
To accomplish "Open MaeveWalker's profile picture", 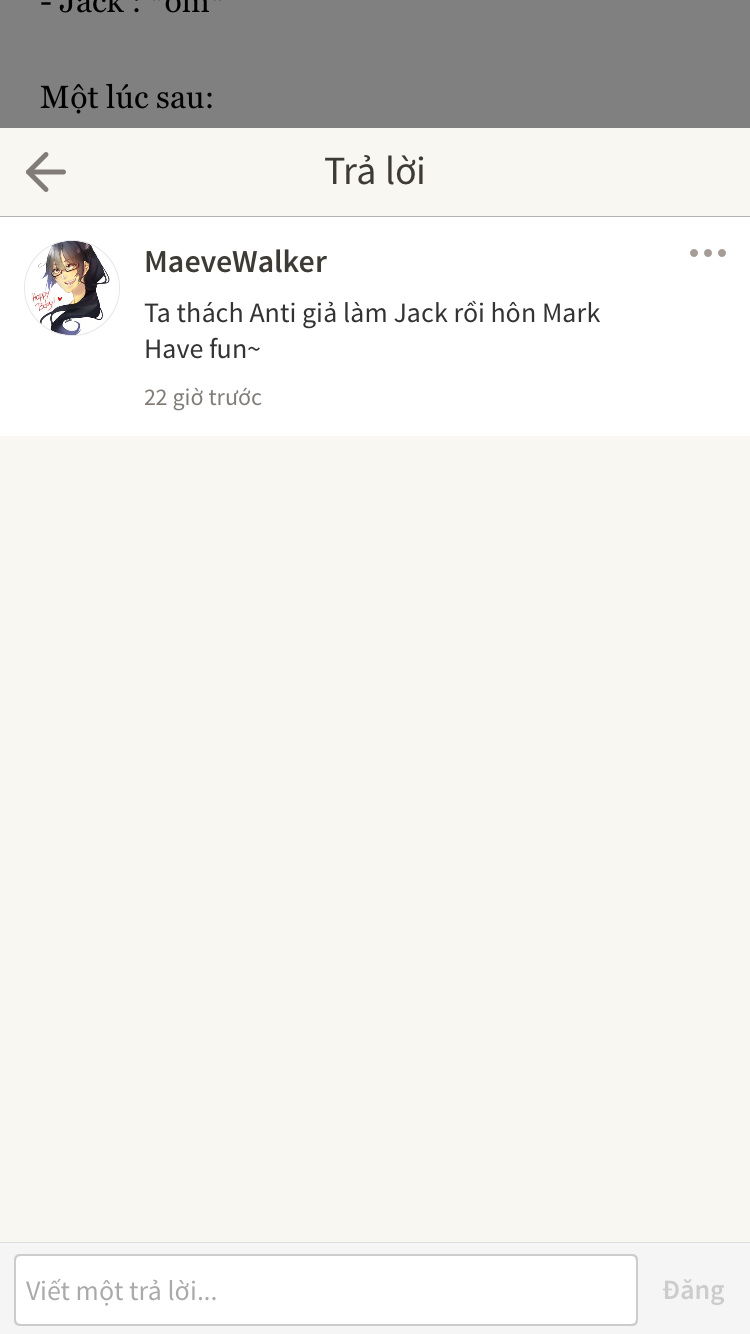I will [x=72, y=288].
